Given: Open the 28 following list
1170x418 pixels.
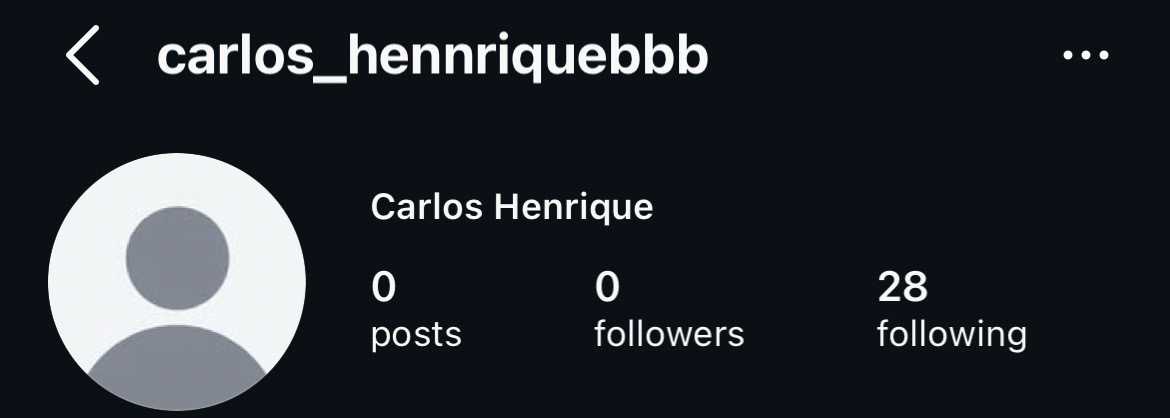Looking at the screenshot, I should click(951, 310).
